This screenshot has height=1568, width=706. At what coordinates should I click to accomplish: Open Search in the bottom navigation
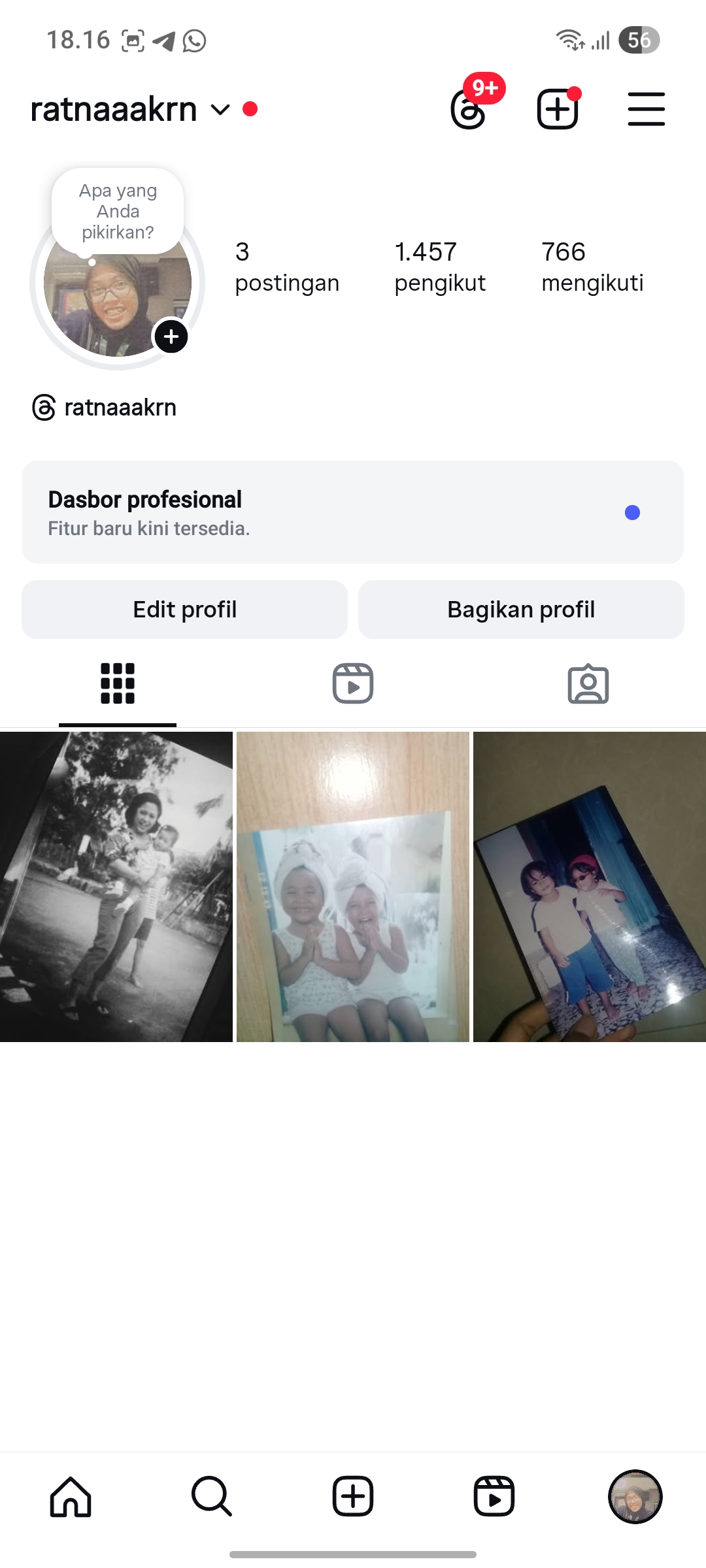(x=212, y=1496)
